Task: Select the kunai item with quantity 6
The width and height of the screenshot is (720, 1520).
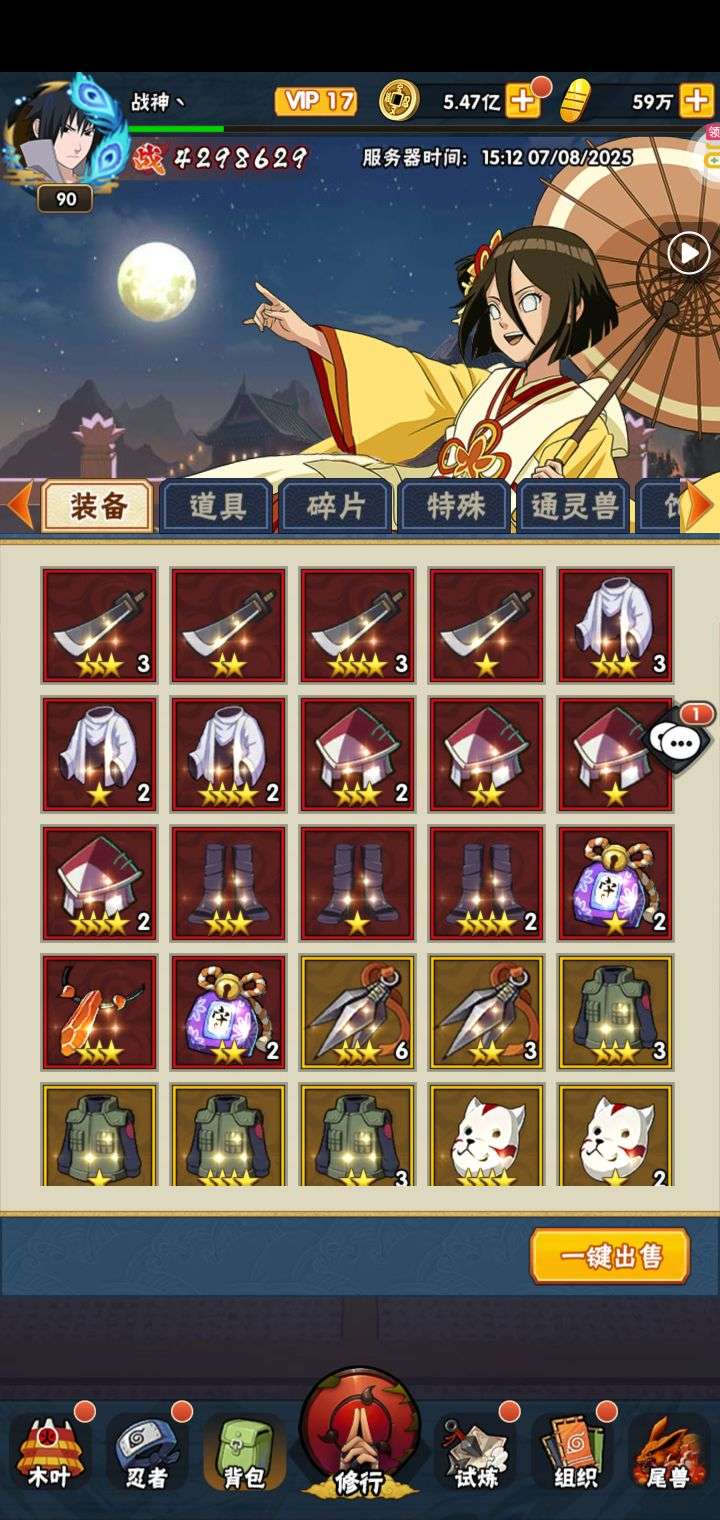Action: 357,1012
